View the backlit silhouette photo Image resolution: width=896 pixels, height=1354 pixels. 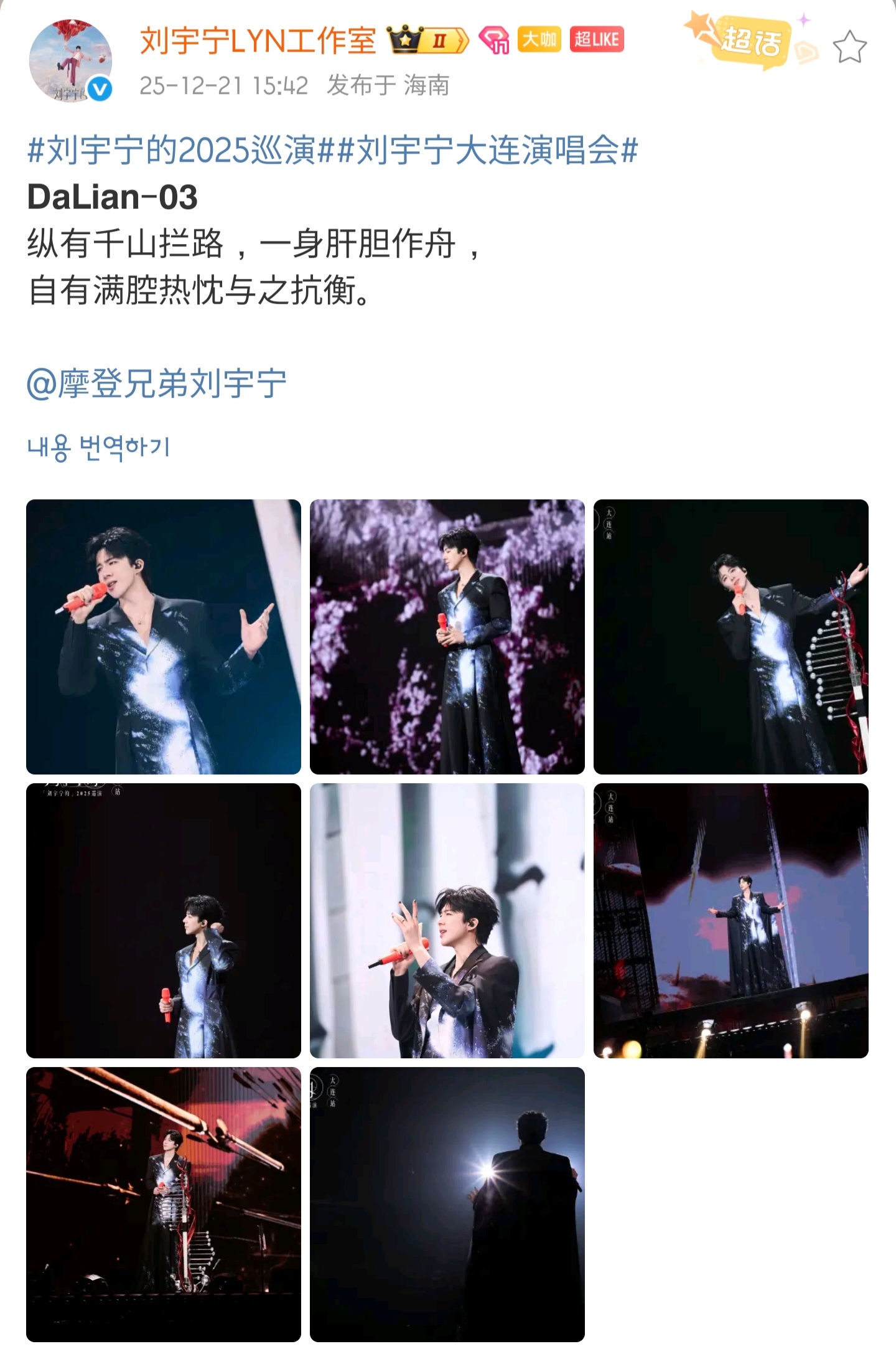click(447, 1204)
